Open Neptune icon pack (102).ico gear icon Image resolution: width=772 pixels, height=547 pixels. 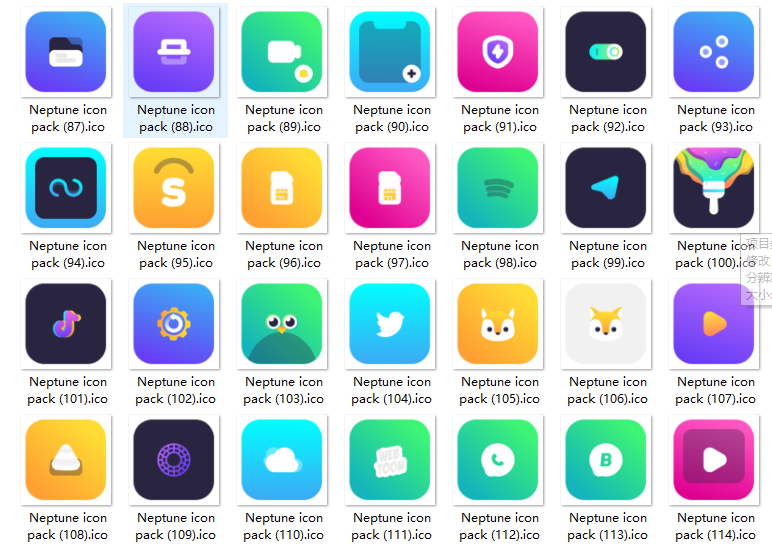[x=174, y=324]
